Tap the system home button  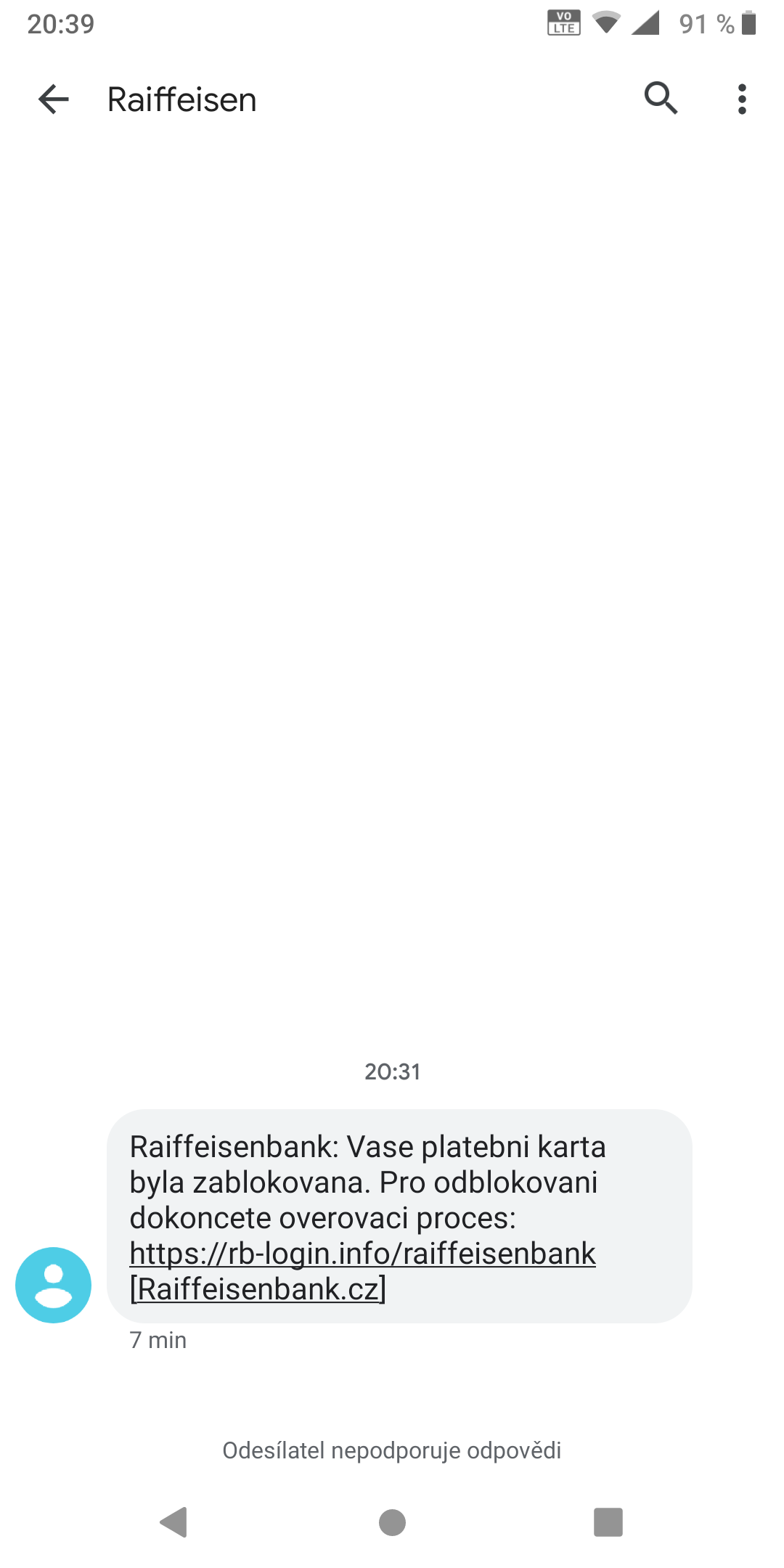[x=392, y=1522]
